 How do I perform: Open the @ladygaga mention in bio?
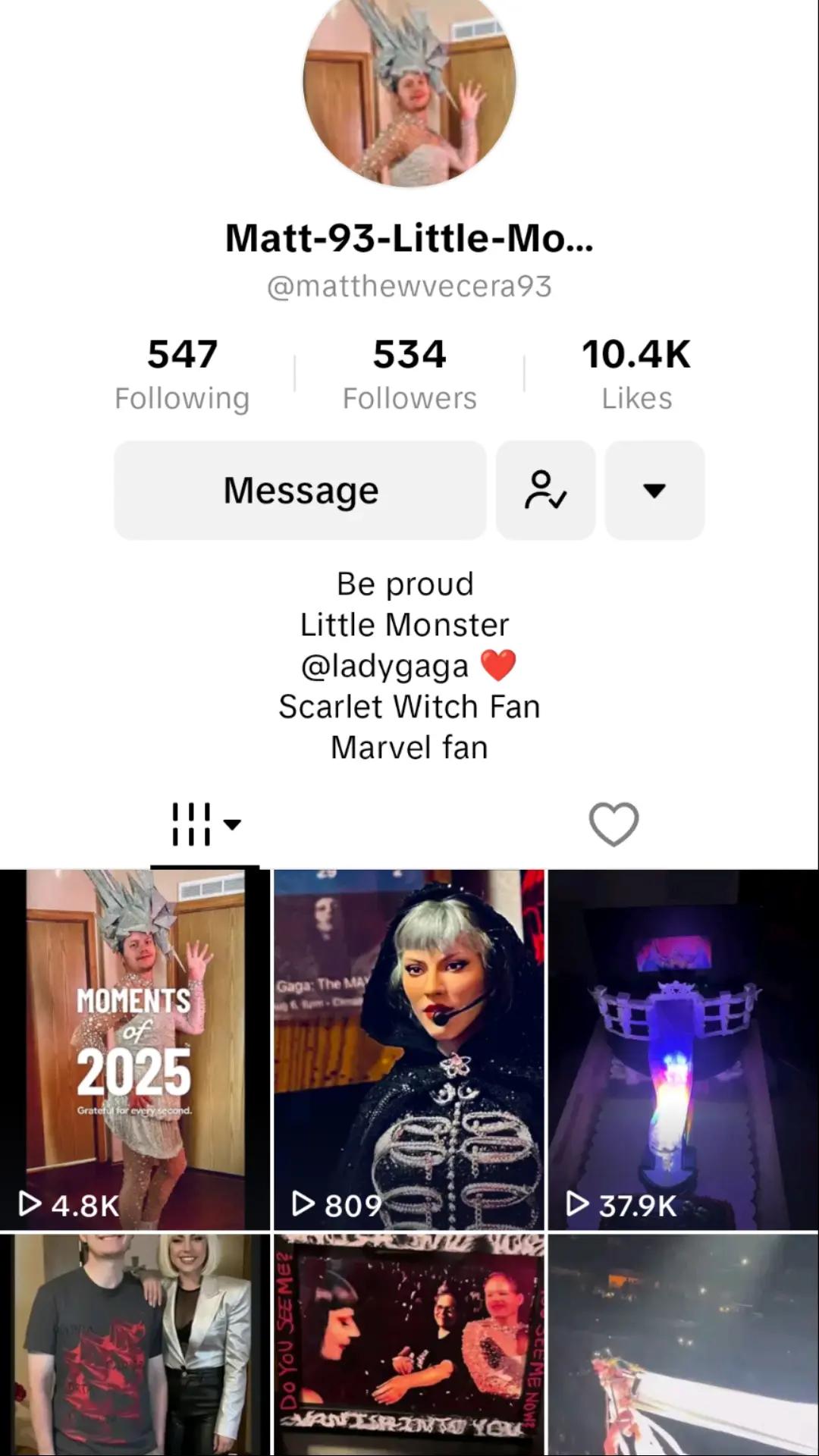385,666
